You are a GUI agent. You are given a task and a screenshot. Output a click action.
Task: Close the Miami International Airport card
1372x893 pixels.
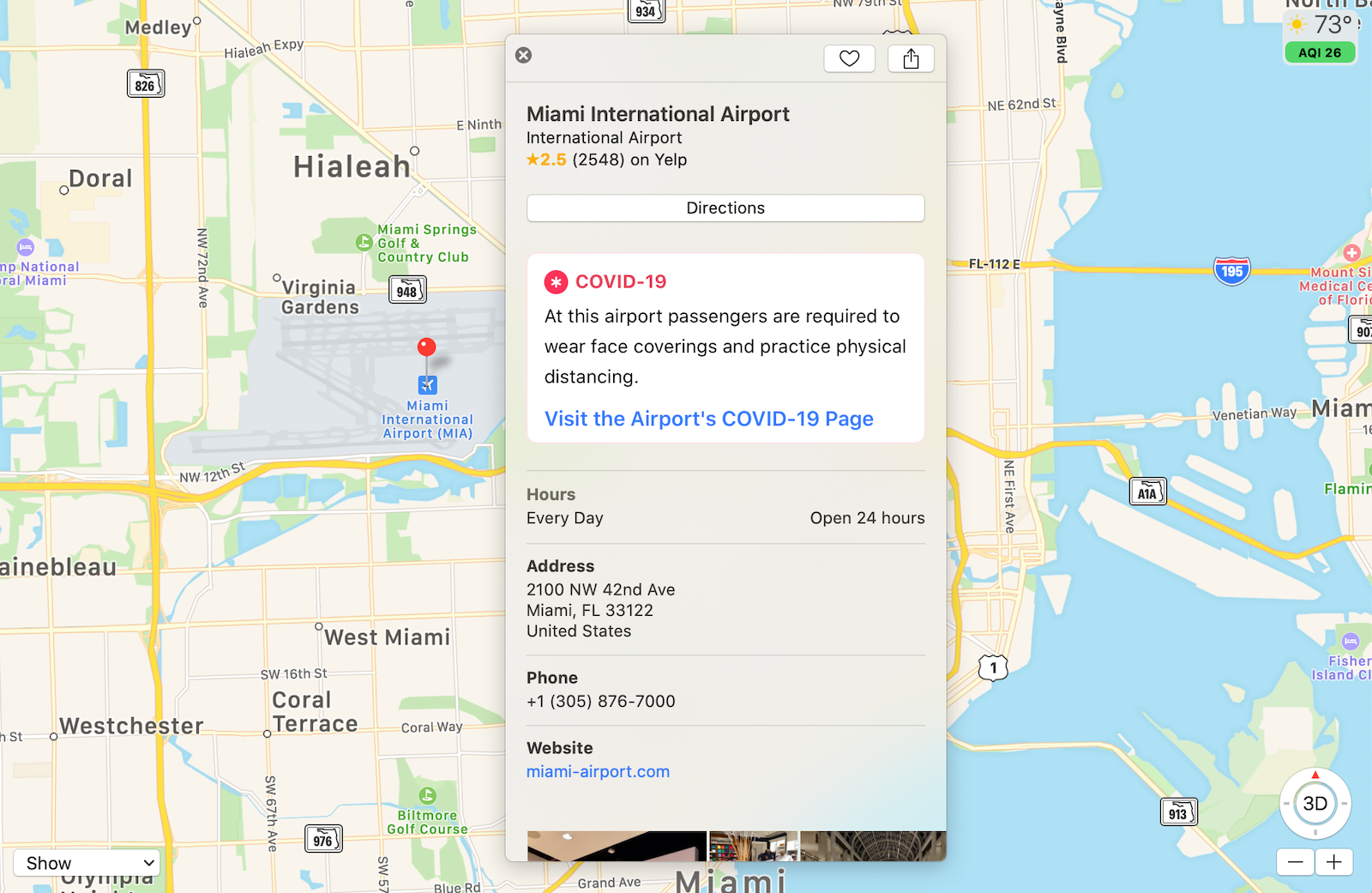coord(523,56)
